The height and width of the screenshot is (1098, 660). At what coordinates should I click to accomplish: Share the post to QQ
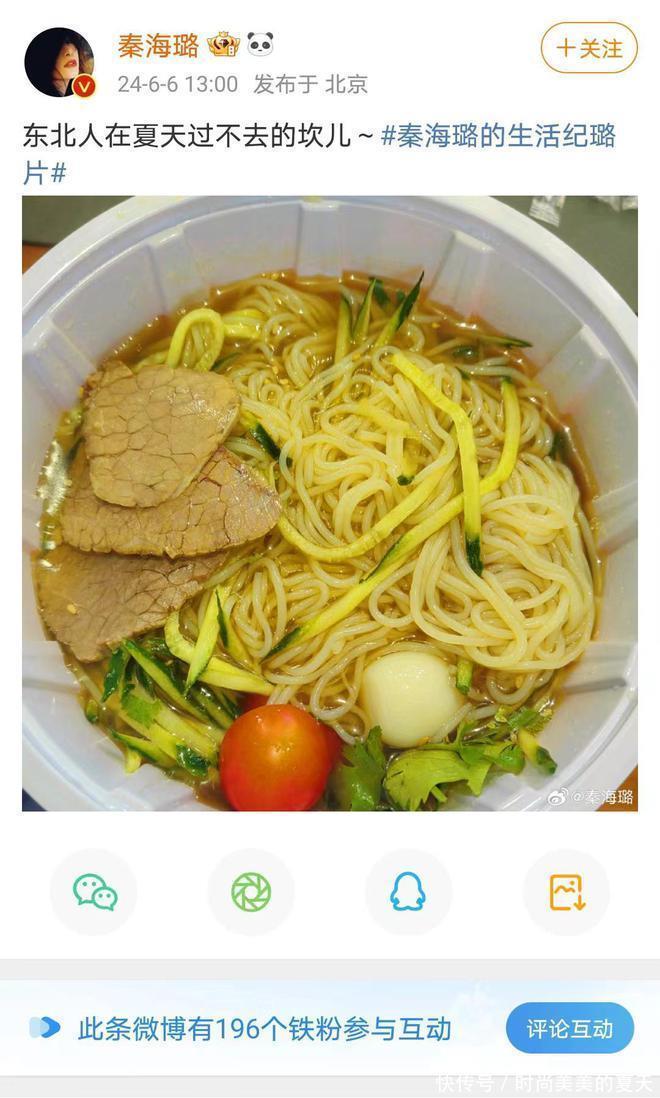(408, 892)
